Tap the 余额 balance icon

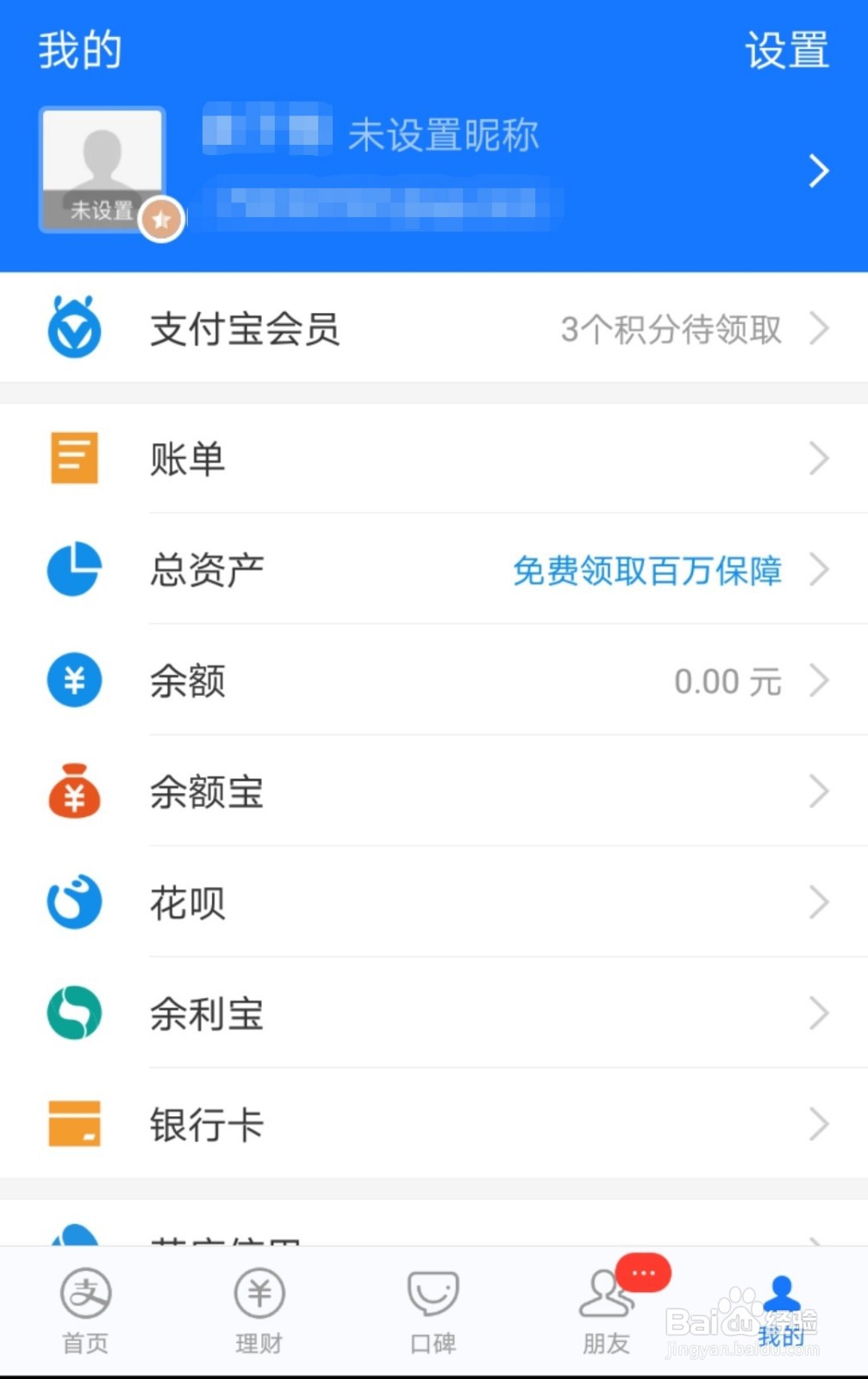click(74, 680)
